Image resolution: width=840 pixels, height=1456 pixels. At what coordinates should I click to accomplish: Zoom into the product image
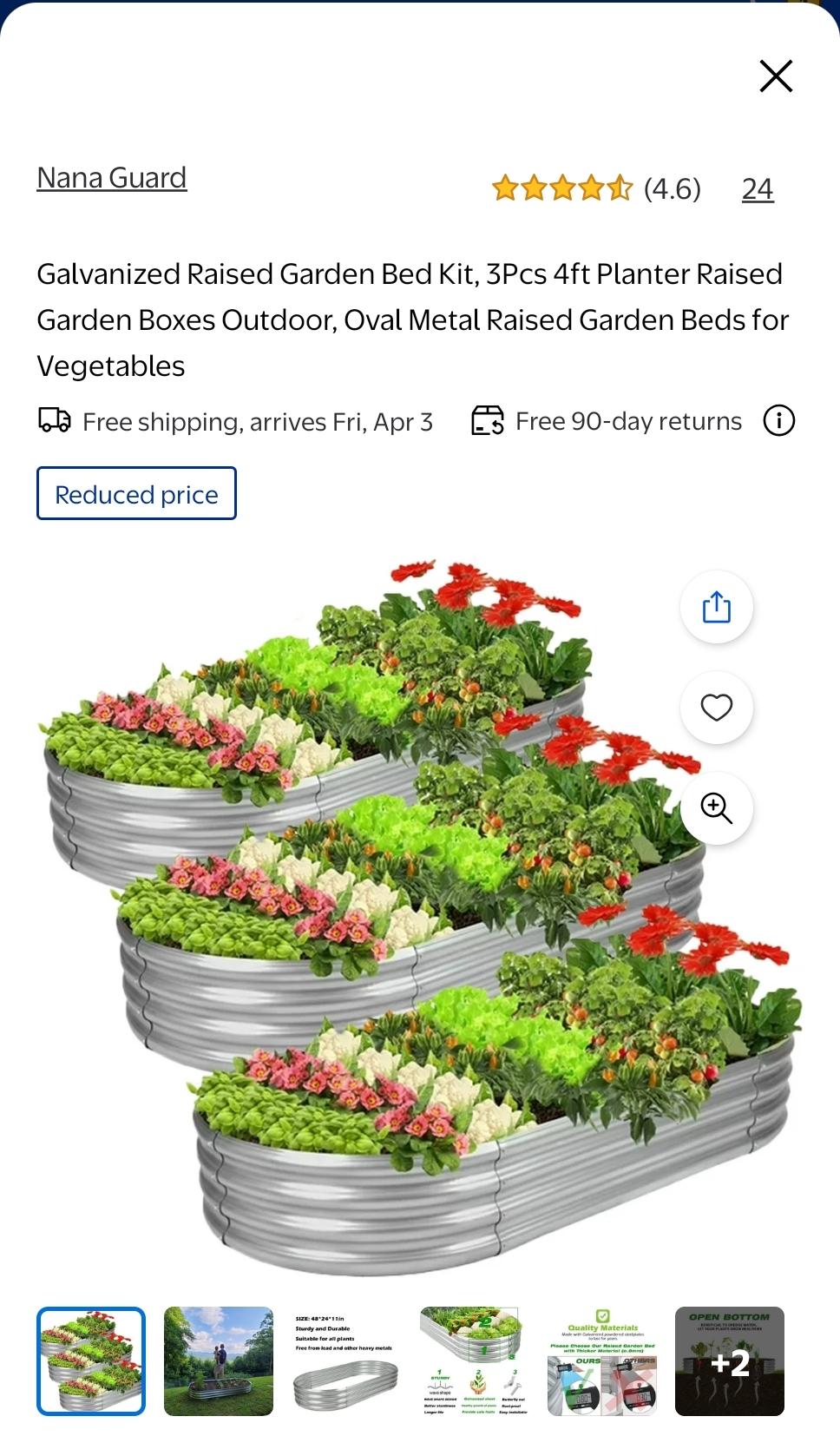pos(716,808)
